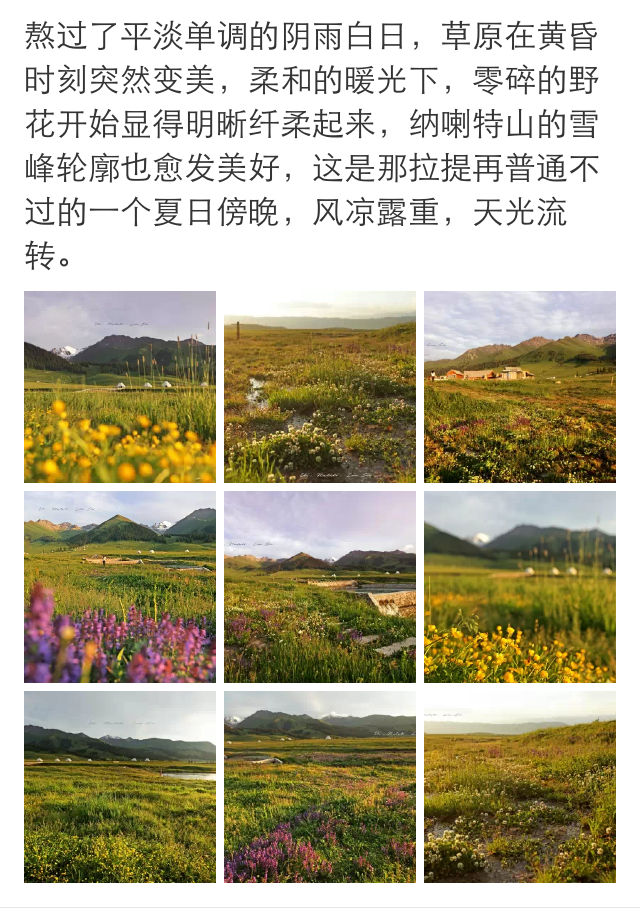Open the photo showing houses below the mountains
This screenshot has width=640, height=908.
519,387
